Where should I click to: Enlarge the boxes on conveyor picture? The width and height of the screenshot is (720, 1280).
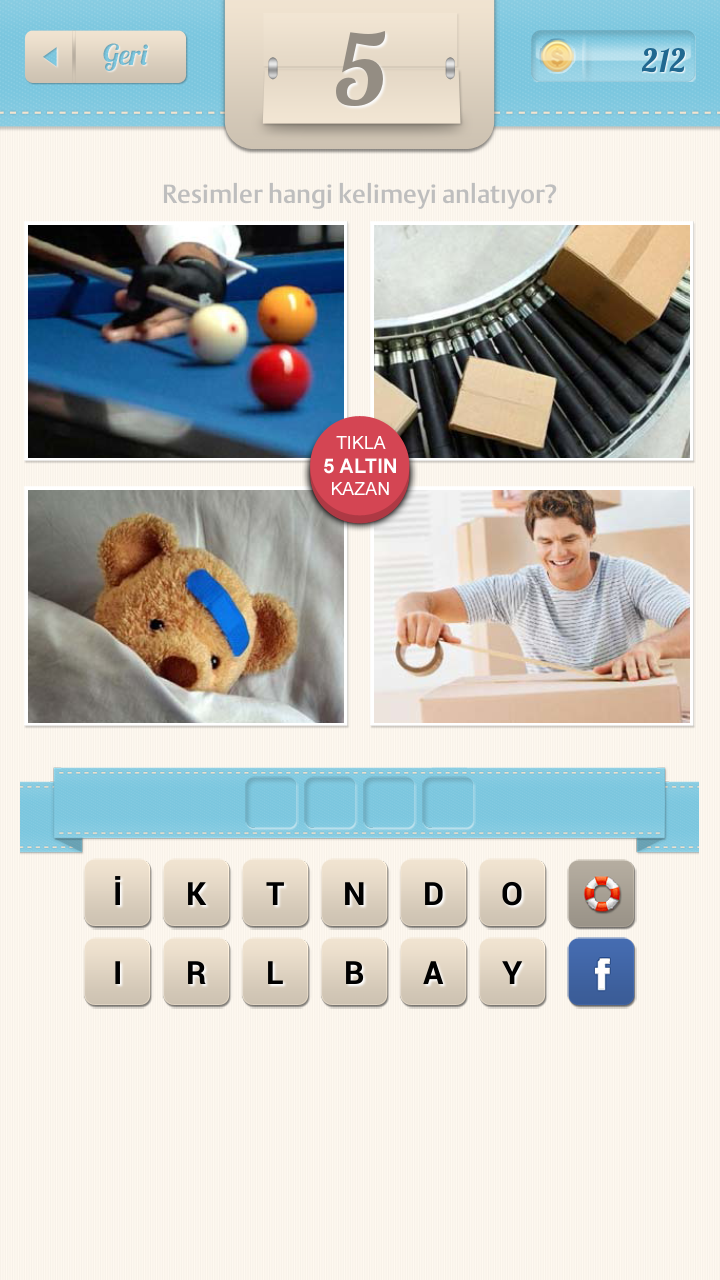[x=532, y=341]
